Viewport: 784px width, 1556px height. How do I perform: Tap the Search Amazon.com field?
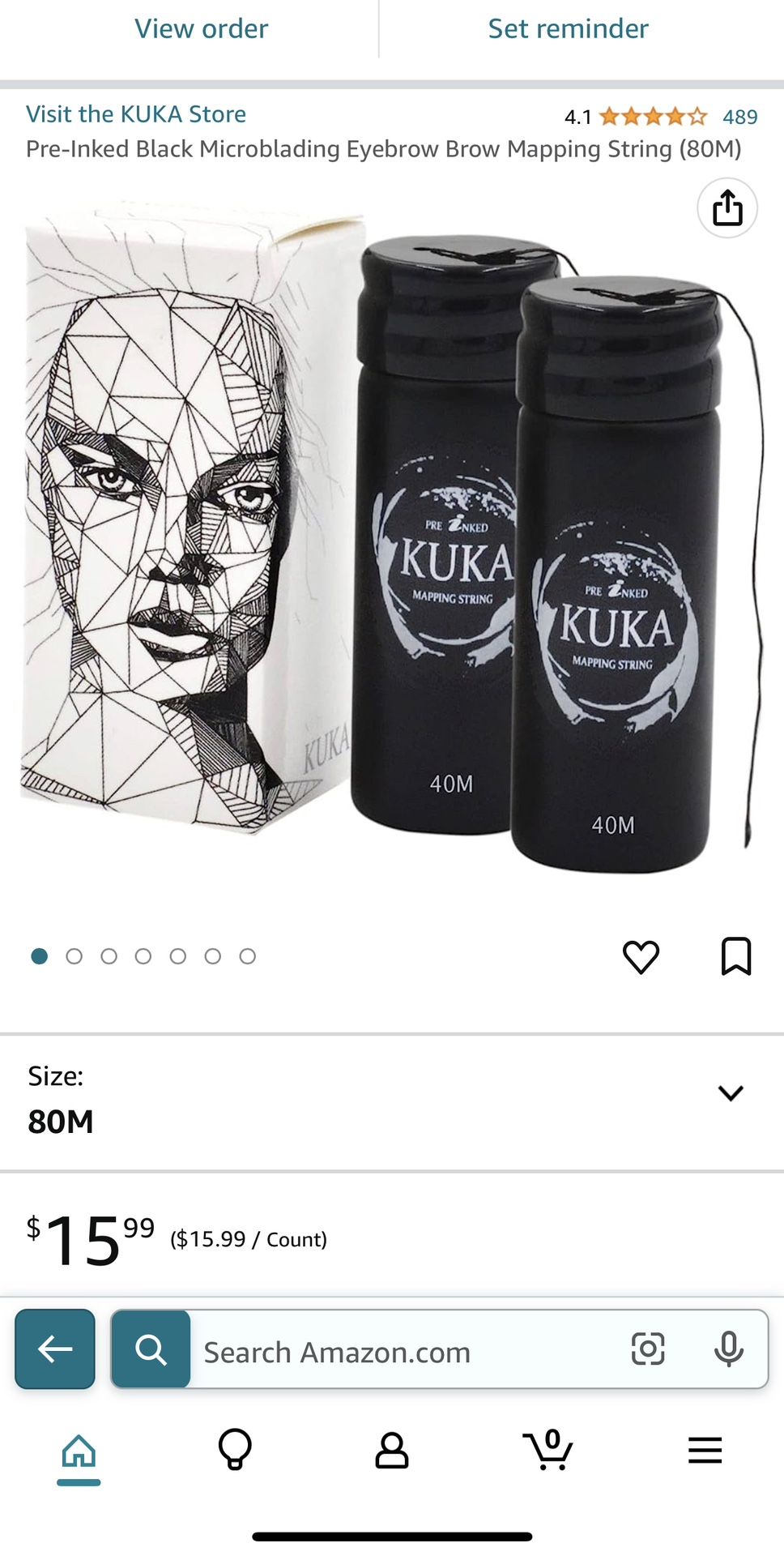coord(405,1352)
